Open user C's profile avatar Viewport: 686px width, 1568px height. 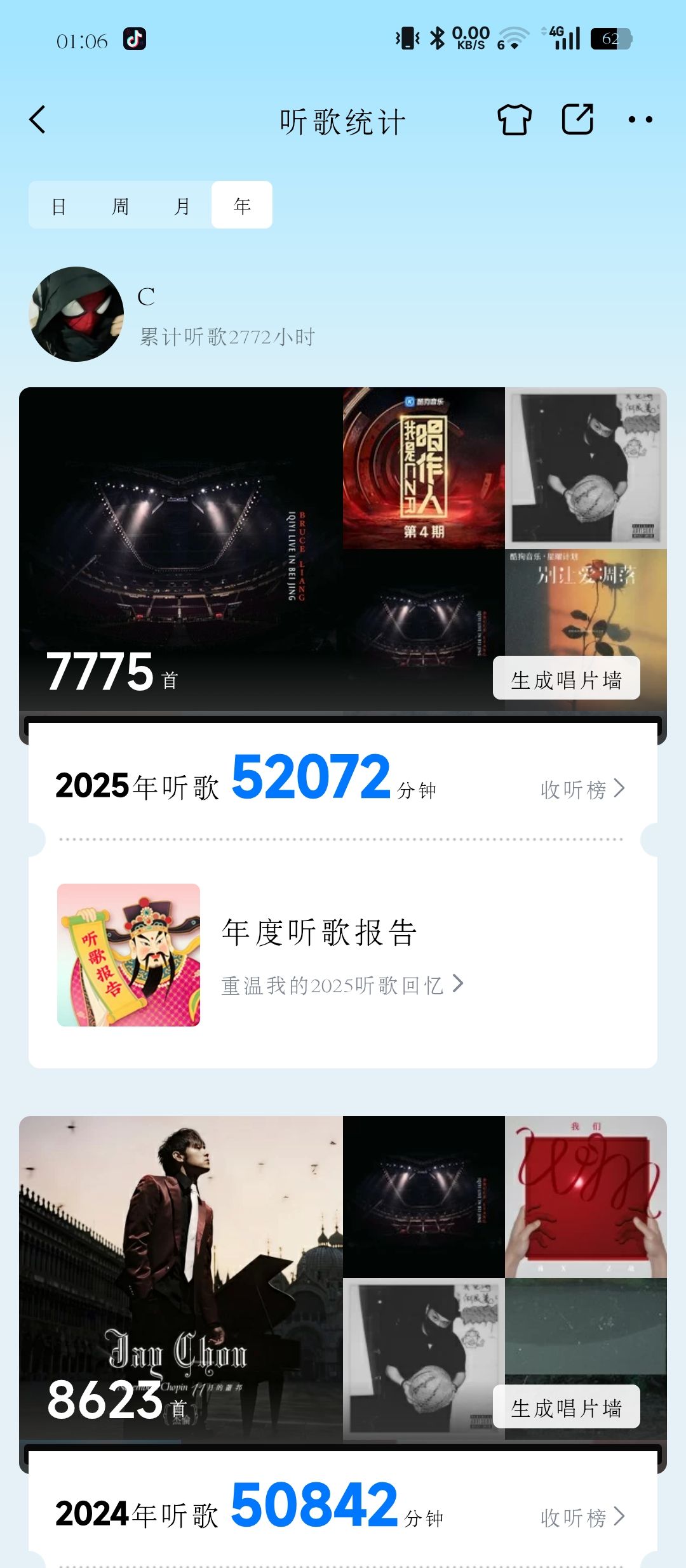(x=76, y=314)
